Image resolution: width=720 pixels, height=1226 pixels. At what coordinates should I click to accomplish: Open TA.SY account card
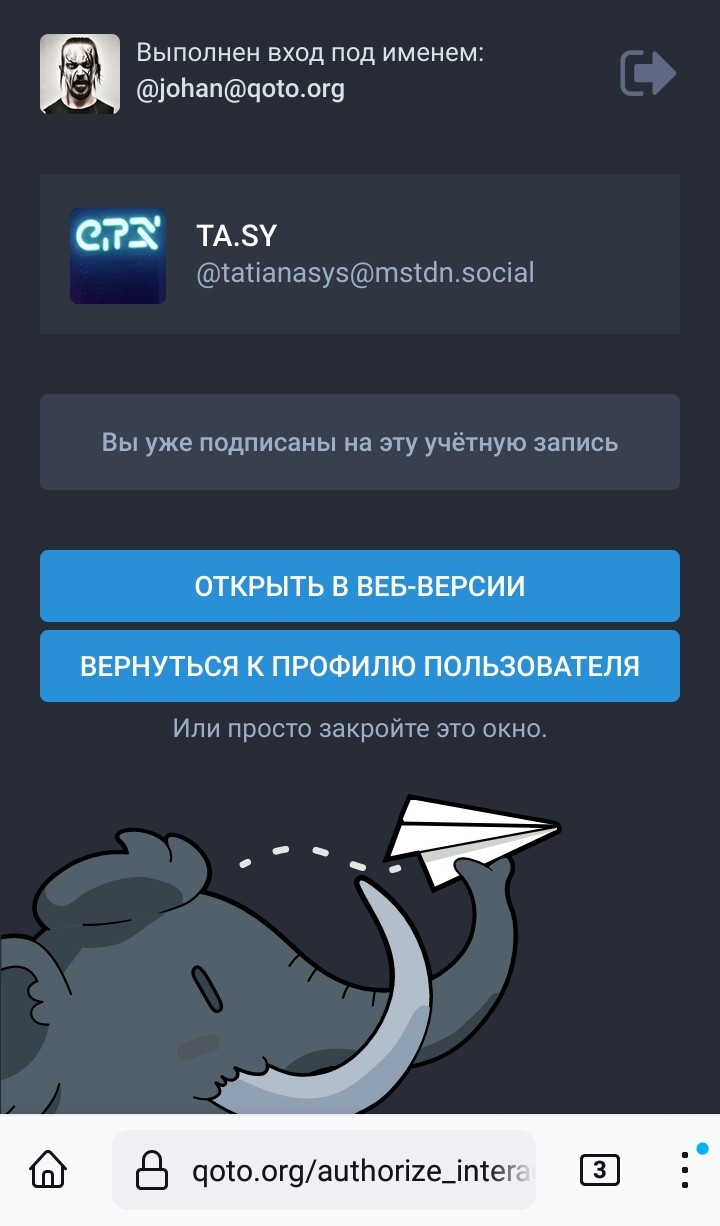coord(360,254)
